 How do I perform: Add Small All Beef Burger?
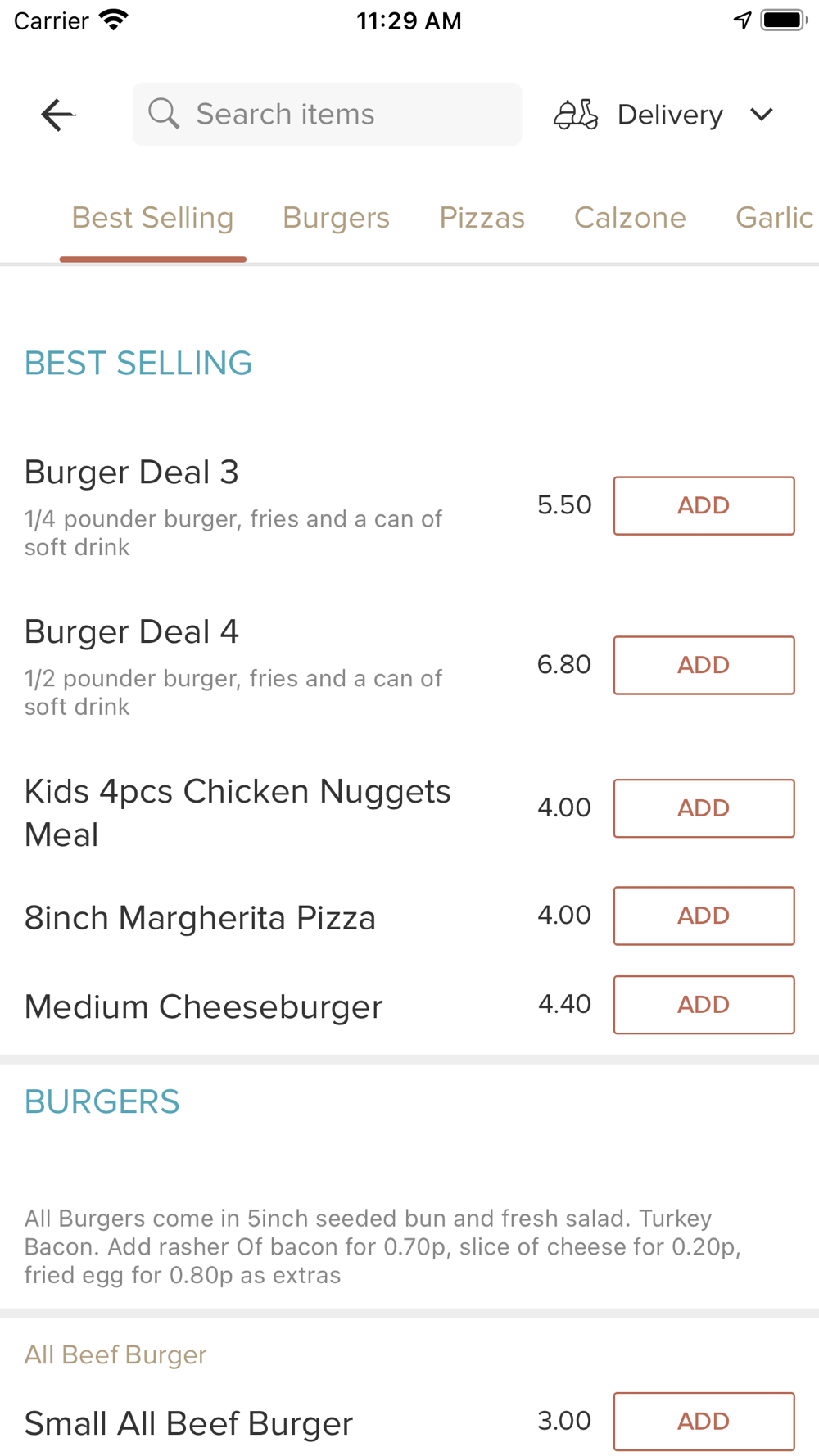[x=704, y=1422]
